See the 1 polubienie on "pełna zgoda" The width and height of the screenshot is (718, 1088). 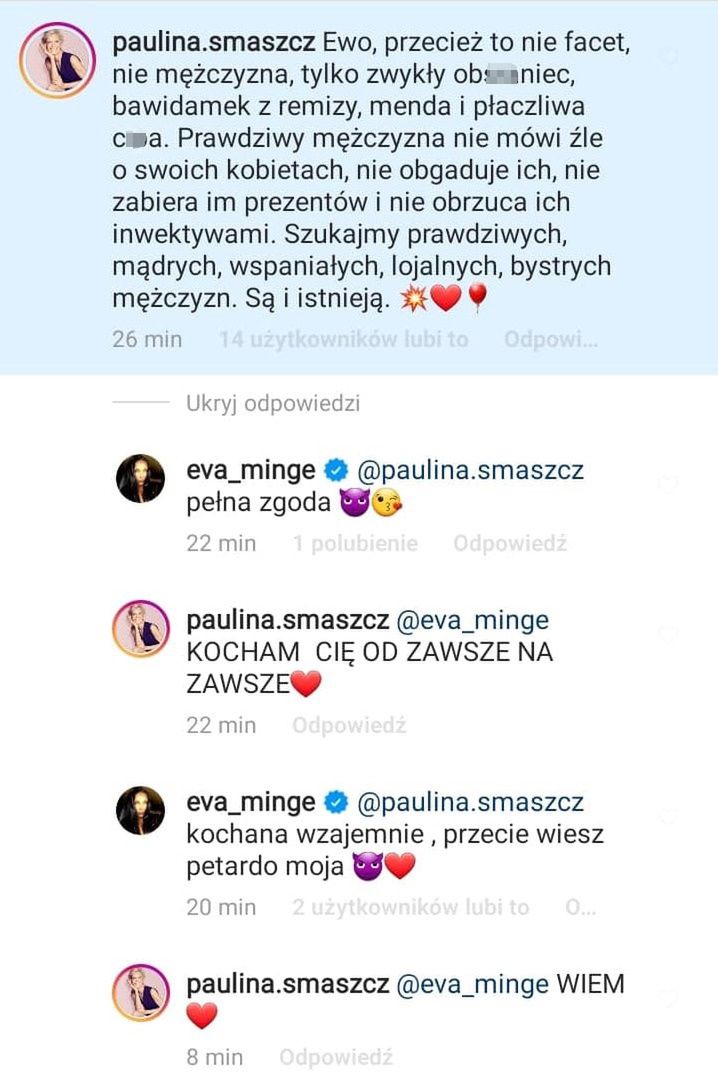pyautogui.click(x=355, y=544)
